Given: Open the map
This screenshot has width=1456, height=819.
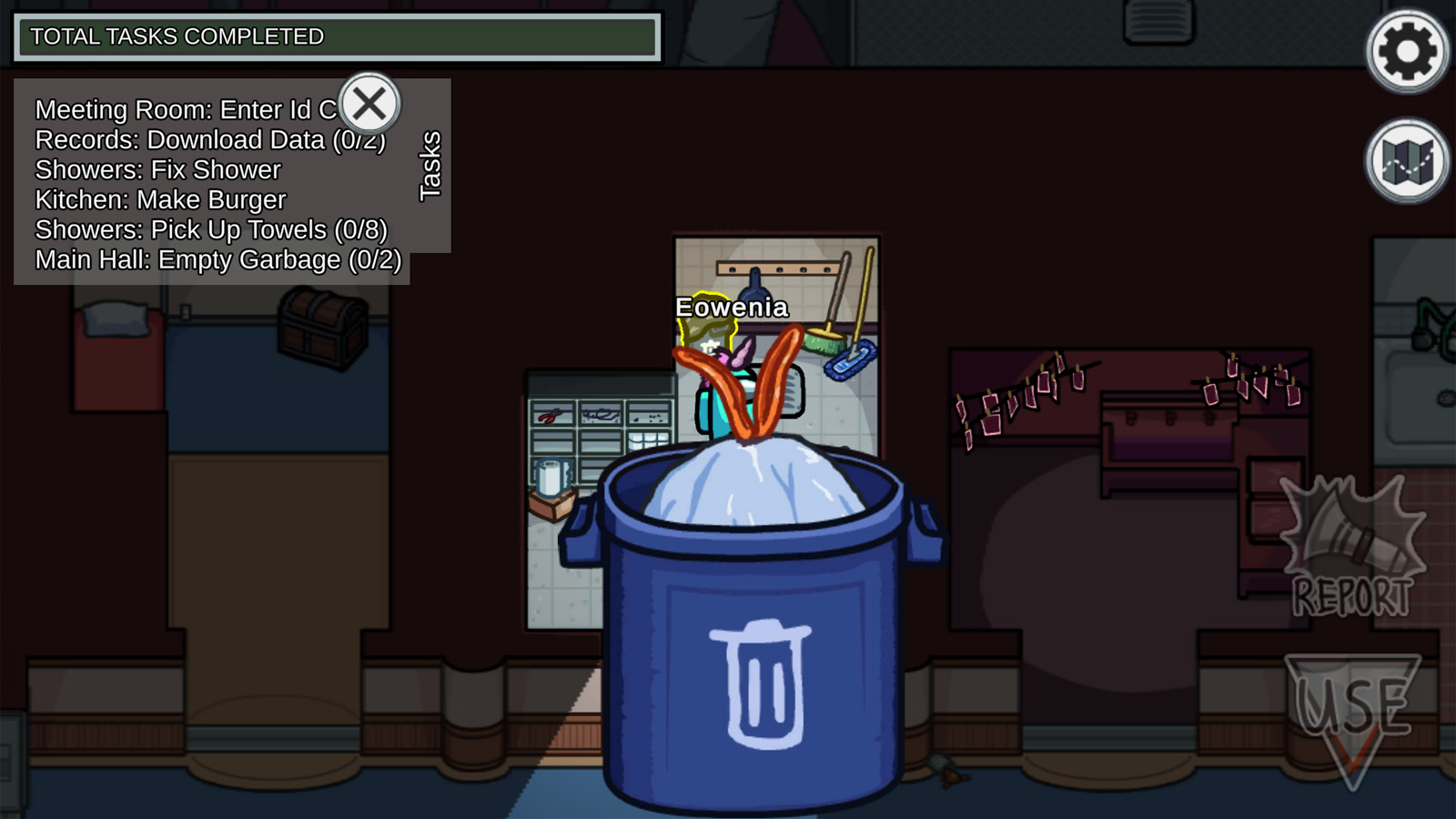Looking at the screenshot, I should click(1407, 161).
